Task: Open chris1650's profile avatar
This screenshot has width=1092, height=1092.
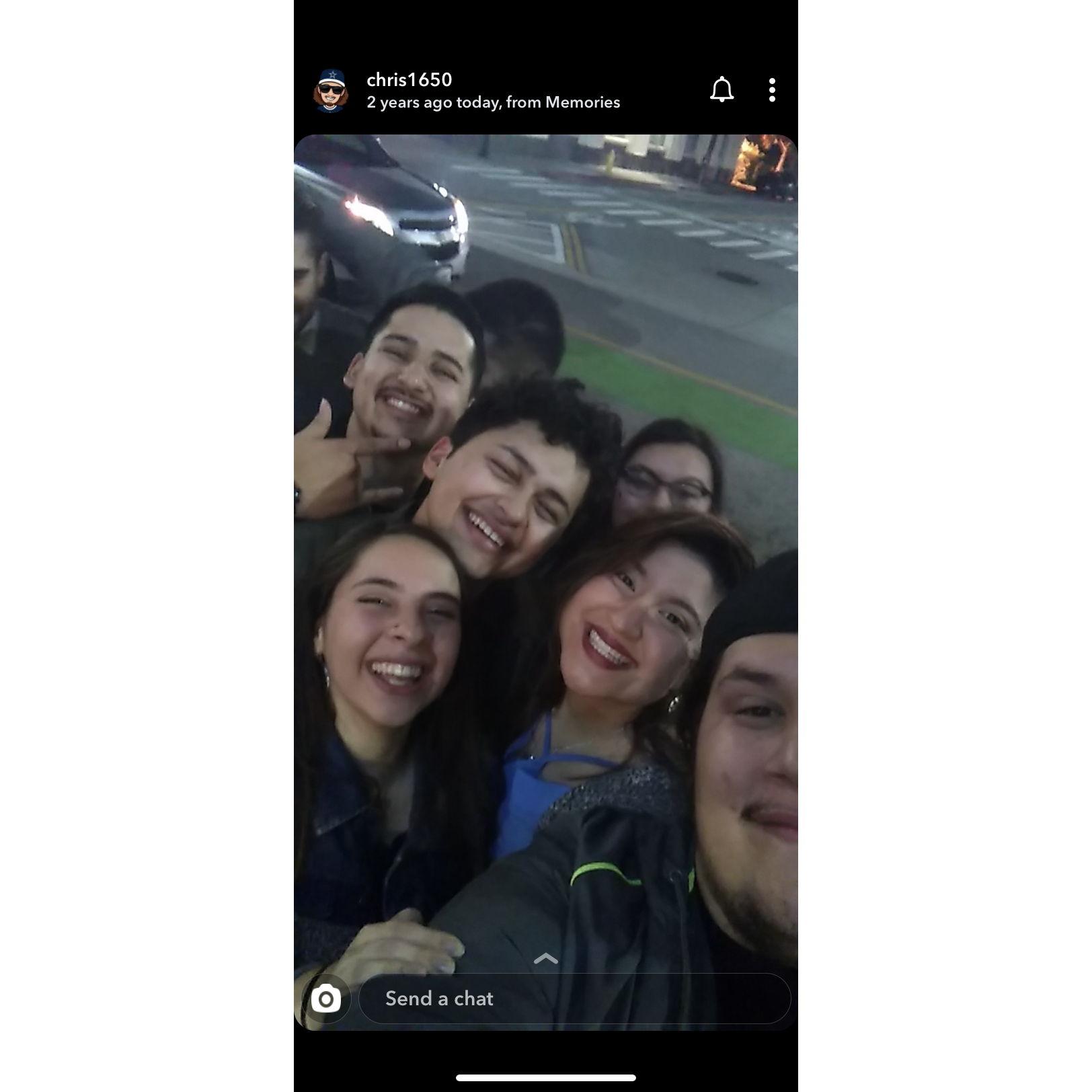Action: coord(331,90)
